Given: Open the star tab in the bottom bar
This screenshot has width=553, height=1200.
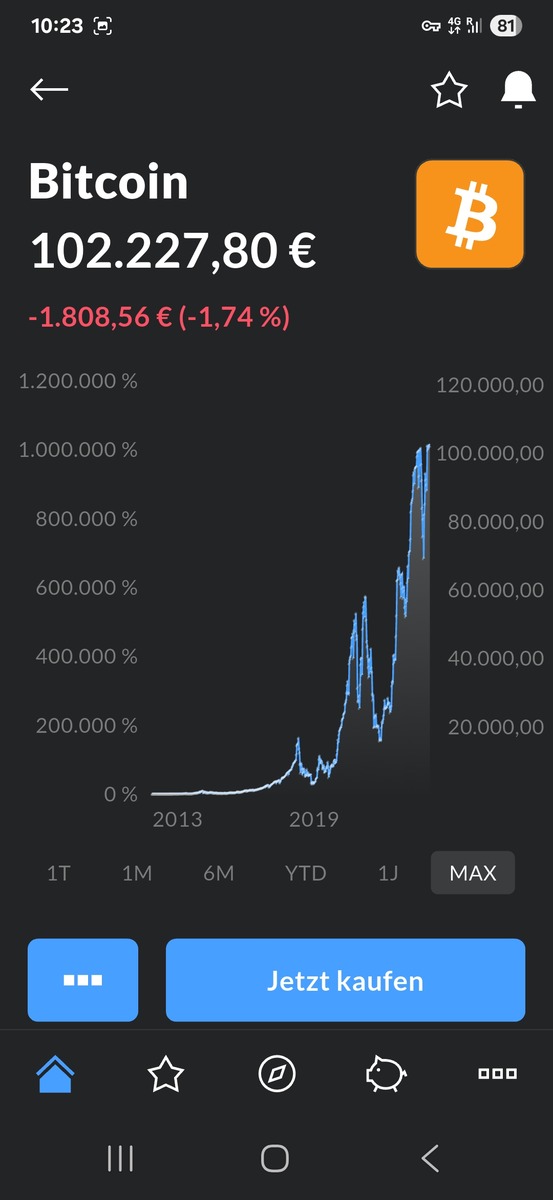Looking at the screenshot, I should (x=166, y=1074).
